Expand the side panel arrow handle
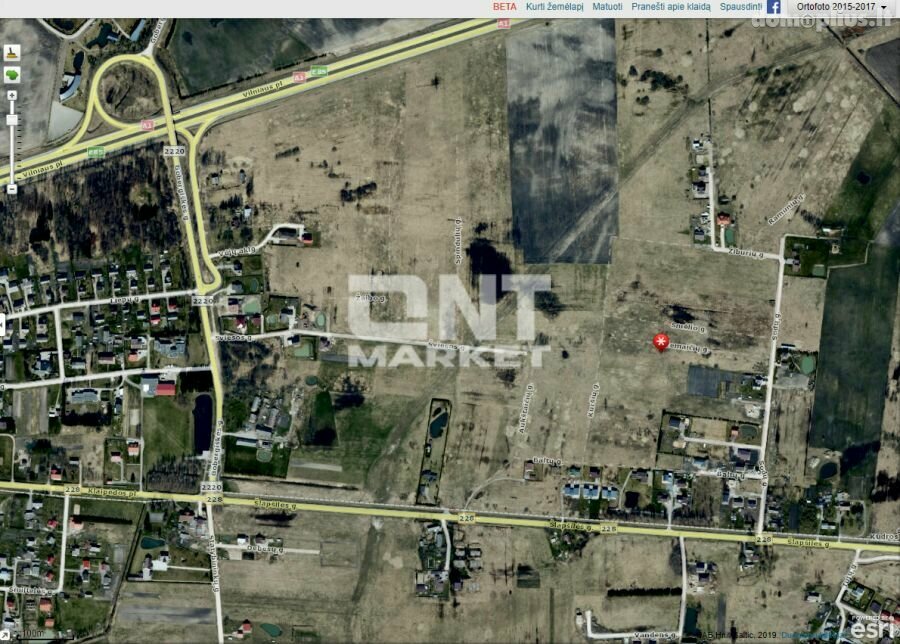Viewport: 900px width, 644px height. pyautogui.click(x=3, y=324)
